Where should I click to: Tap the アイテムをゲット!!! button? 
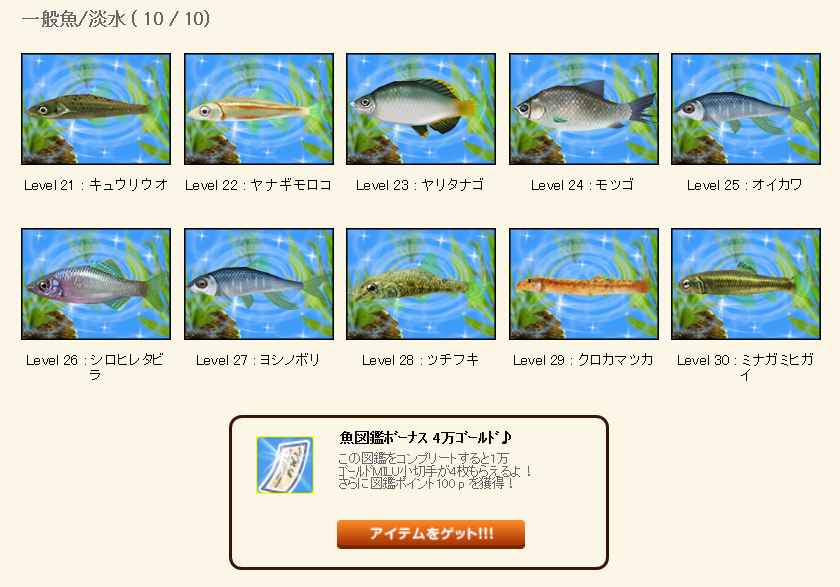click(x=431, y=534)
